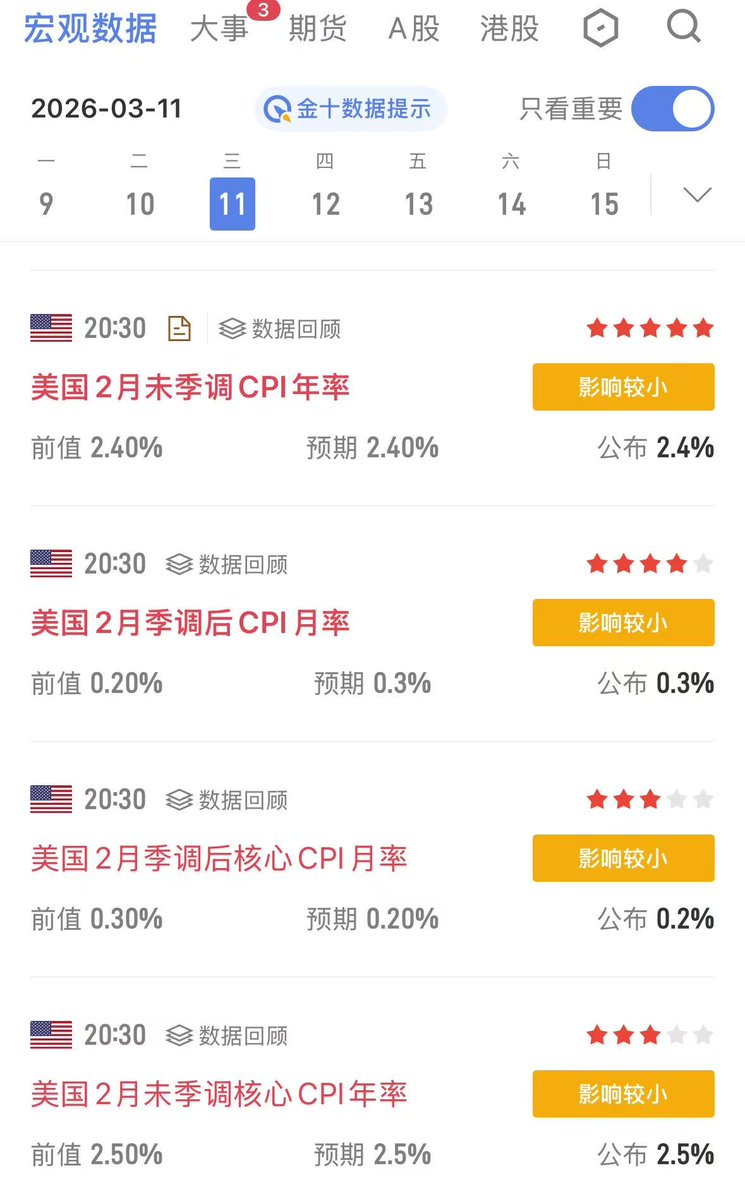The image size is (745, 1199).
Task: View 数据回顾 for 美国2月季调后CPI月率
Action: click(x=227, y=564)
